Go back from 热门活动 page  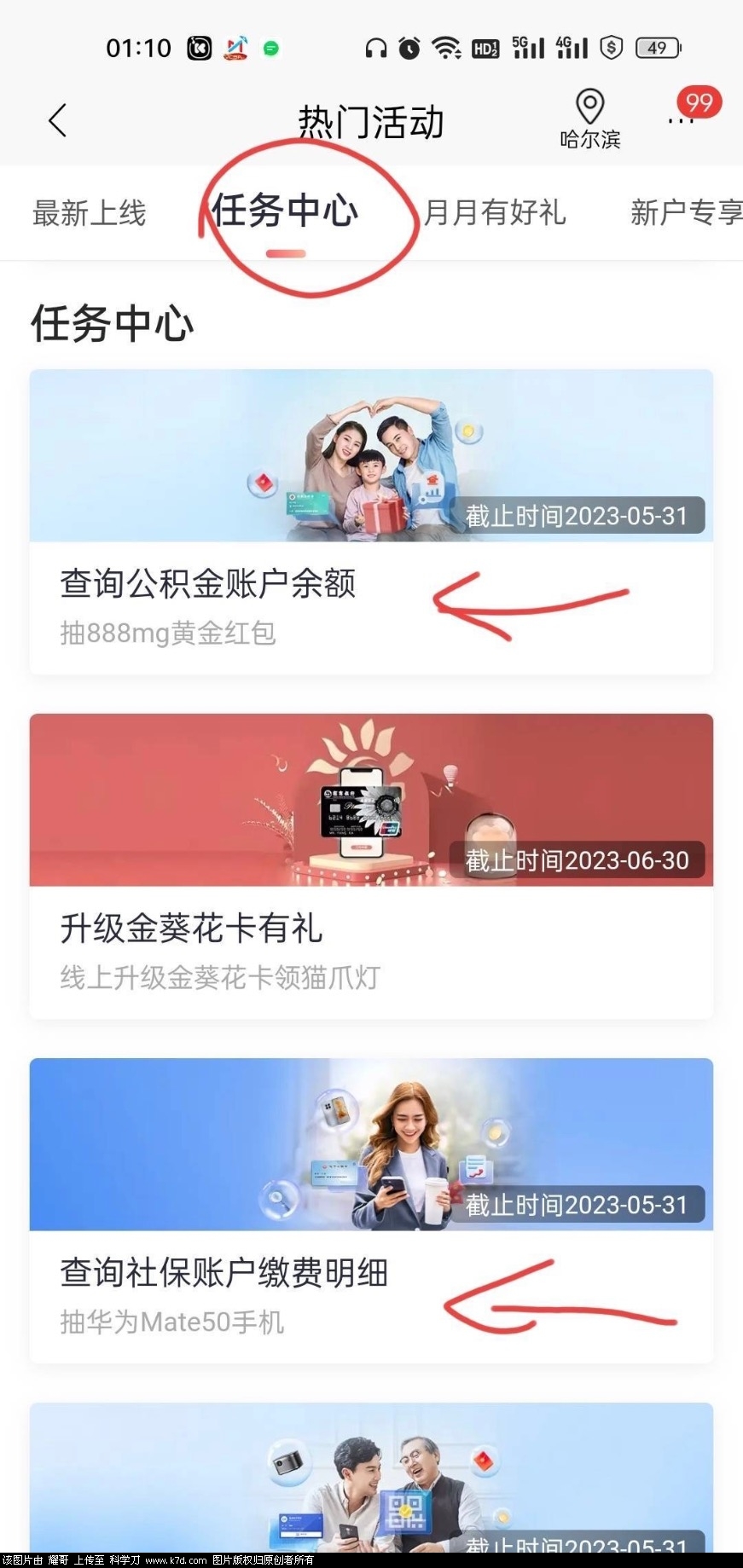coord(57,121)
